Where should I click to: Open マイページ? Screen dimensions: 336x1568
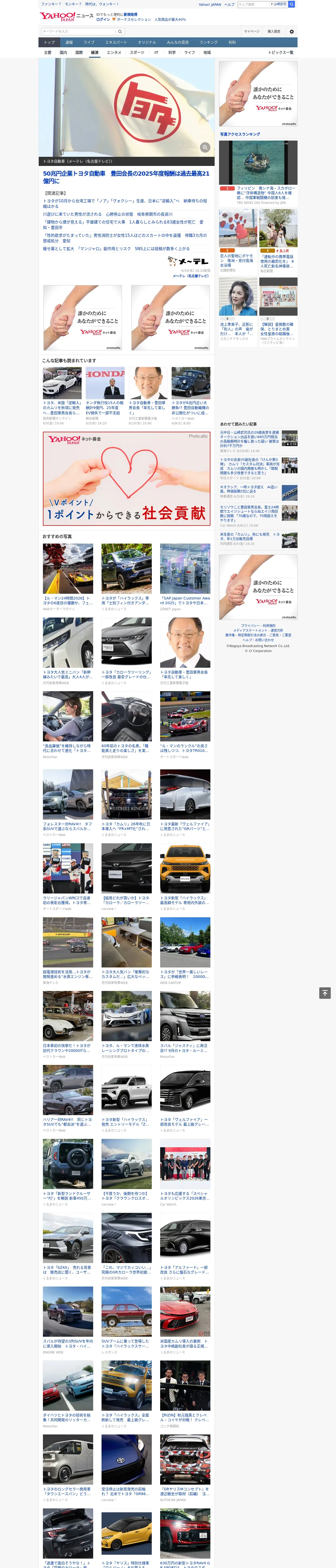coord(251,31)
